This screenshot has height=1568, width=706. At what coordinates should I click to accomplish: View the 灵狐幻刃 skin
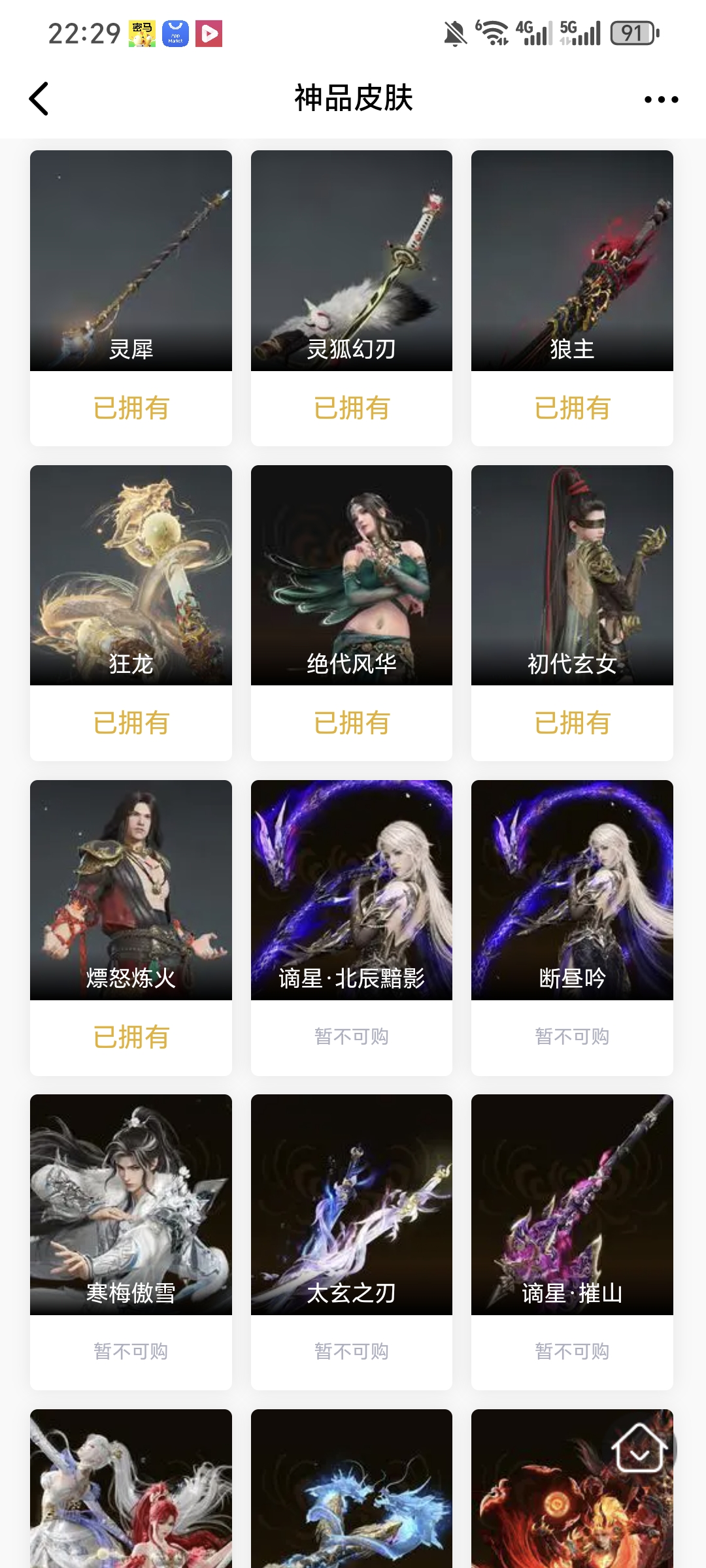[x=352, y=261]
